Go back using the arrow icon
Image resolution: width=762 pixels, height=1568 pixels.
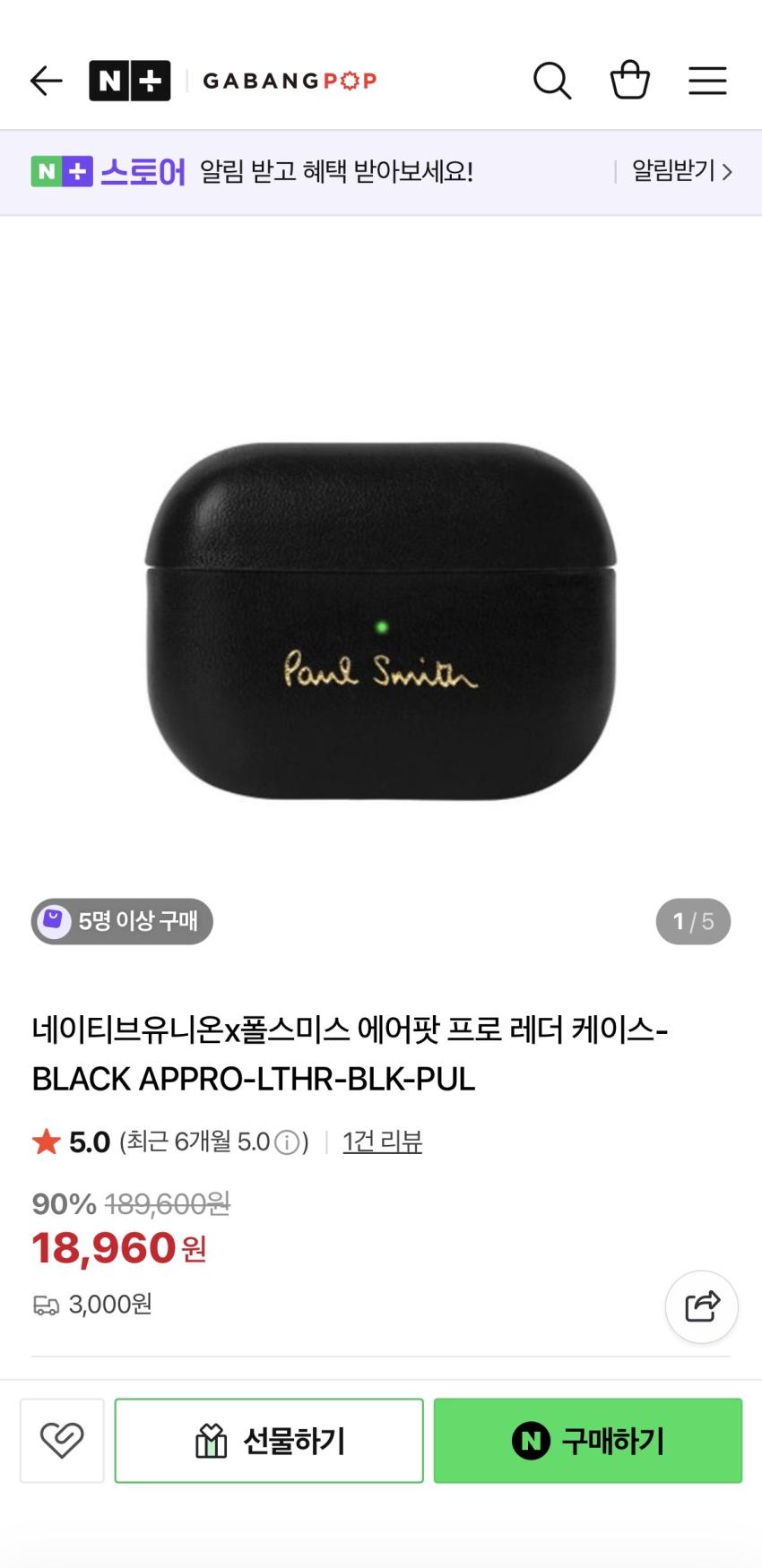point(47,82)
